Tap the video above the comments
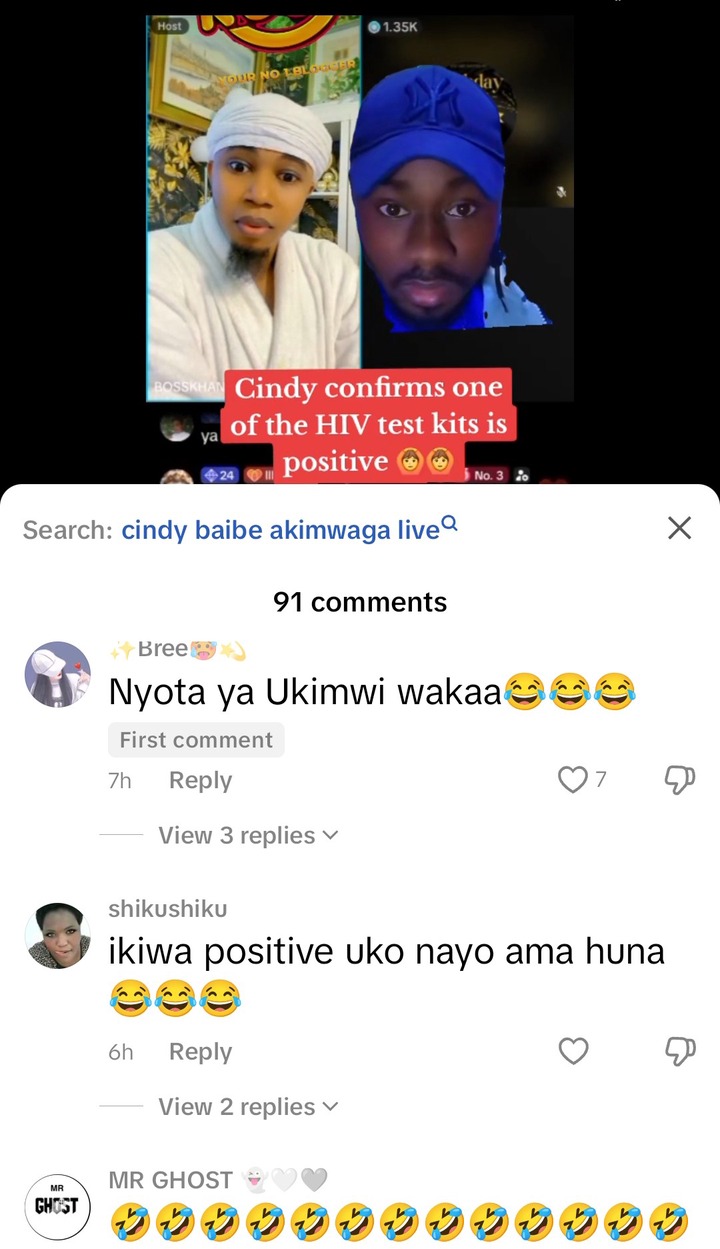The width and height of the screenshot is (720, 1249). (360, 240)
